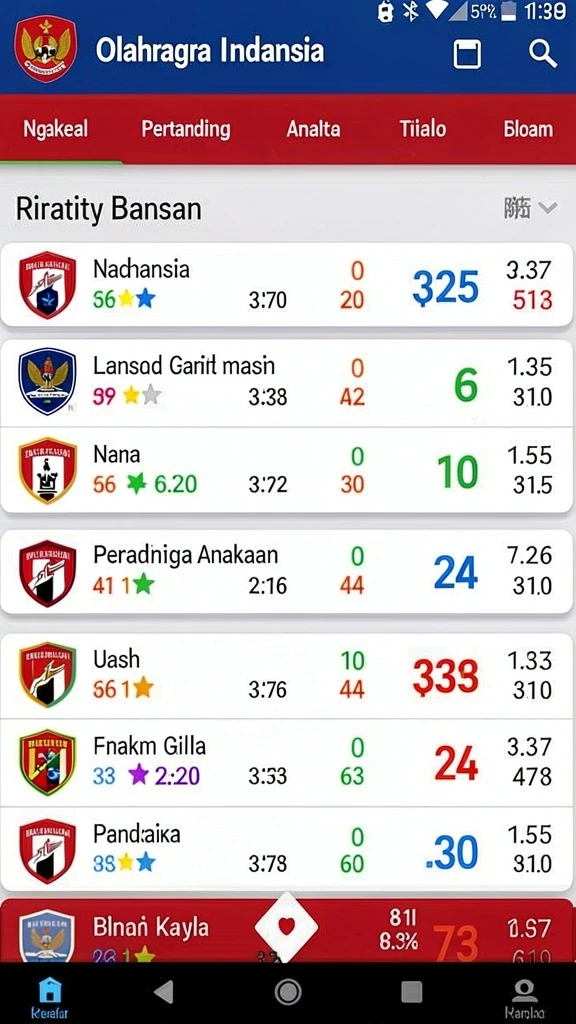Expand the dropdown beside Riratity Bansan

coord(530,208)
